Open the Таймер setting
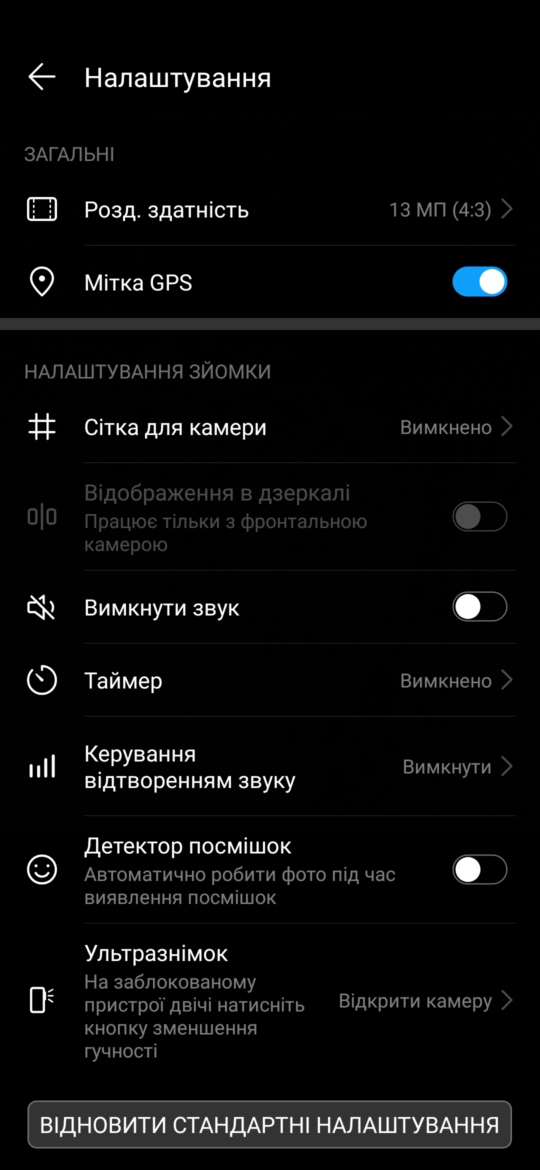540x1170 pixels. pyautogui.click(x=270, y=681)
